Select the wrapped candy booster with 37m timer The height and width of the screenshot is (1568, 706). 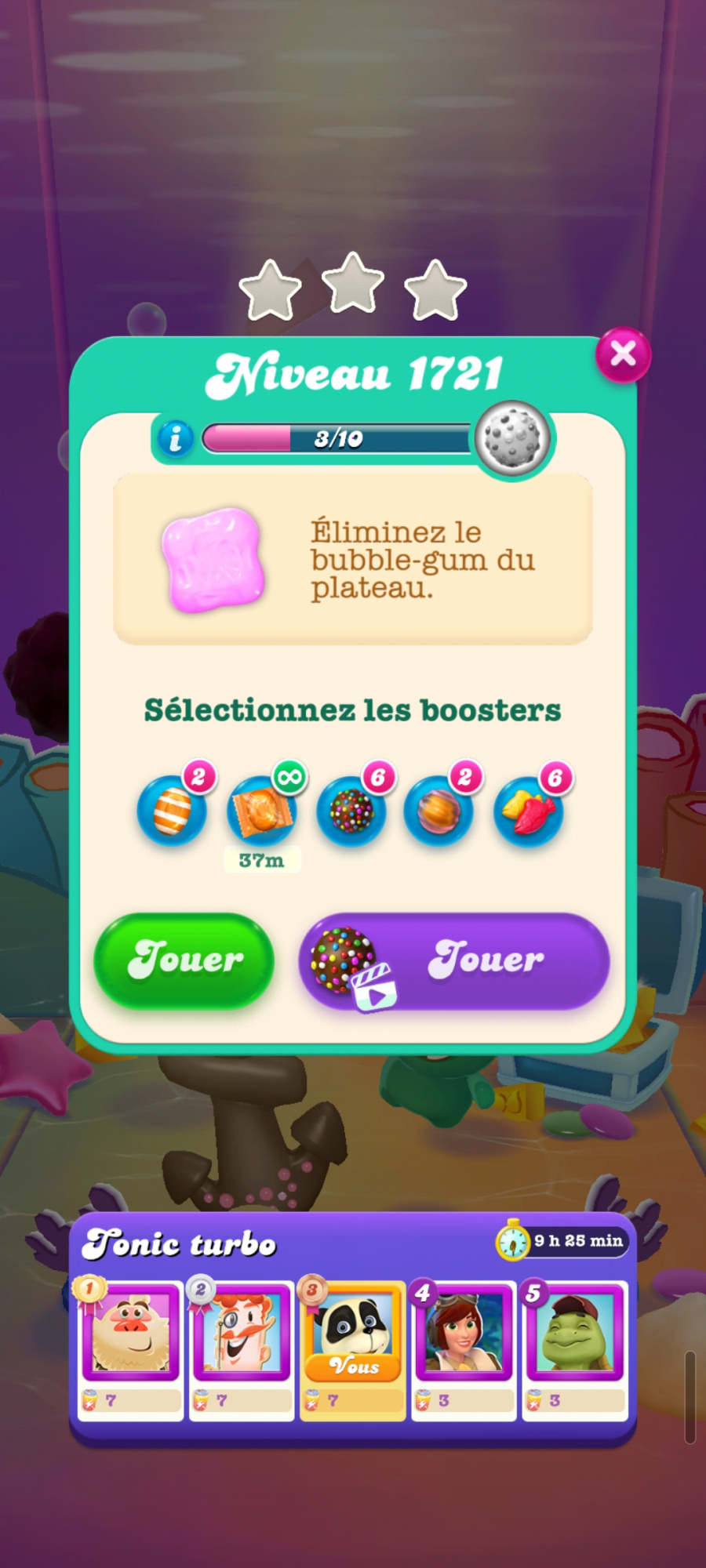coord(261,811)
